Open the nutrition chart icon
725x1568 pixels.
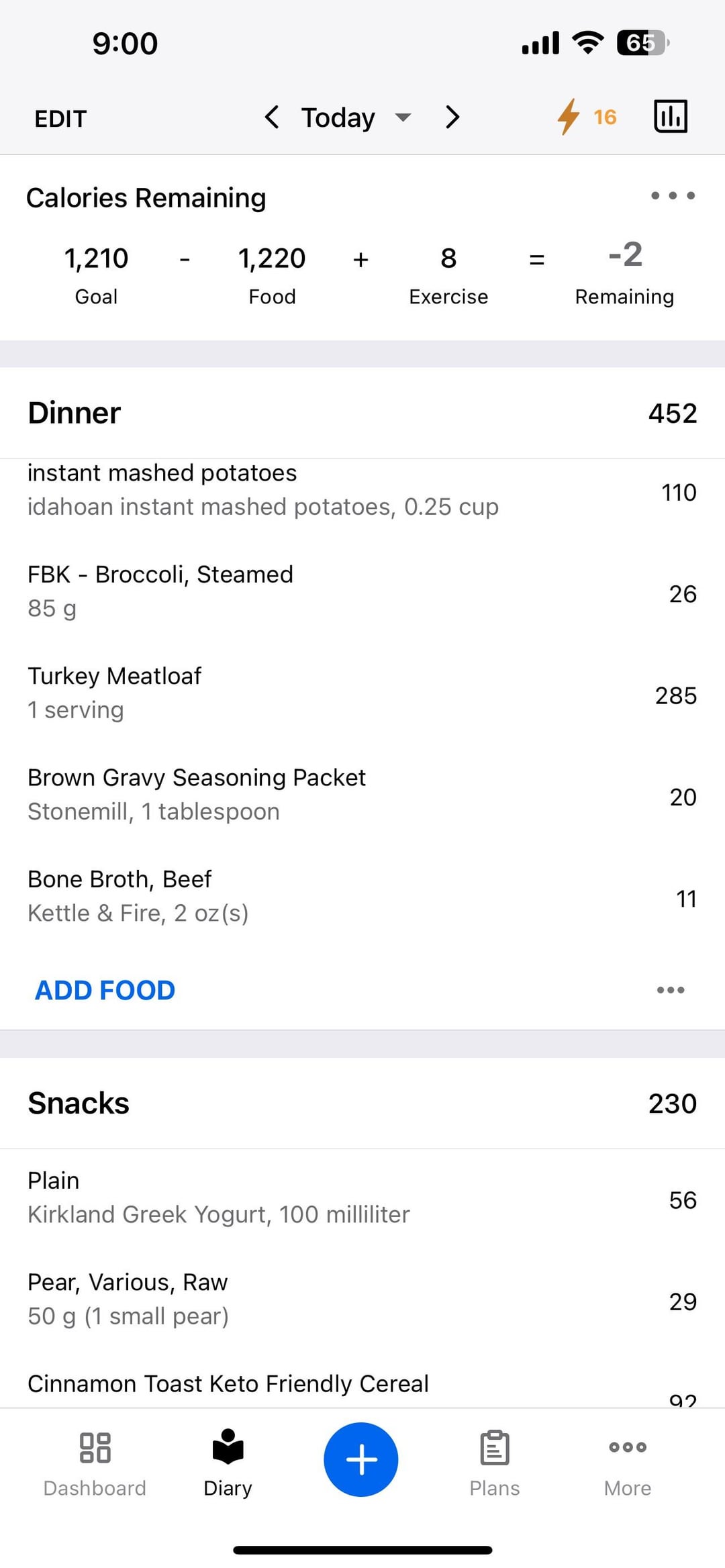click(x=671, y=116)
